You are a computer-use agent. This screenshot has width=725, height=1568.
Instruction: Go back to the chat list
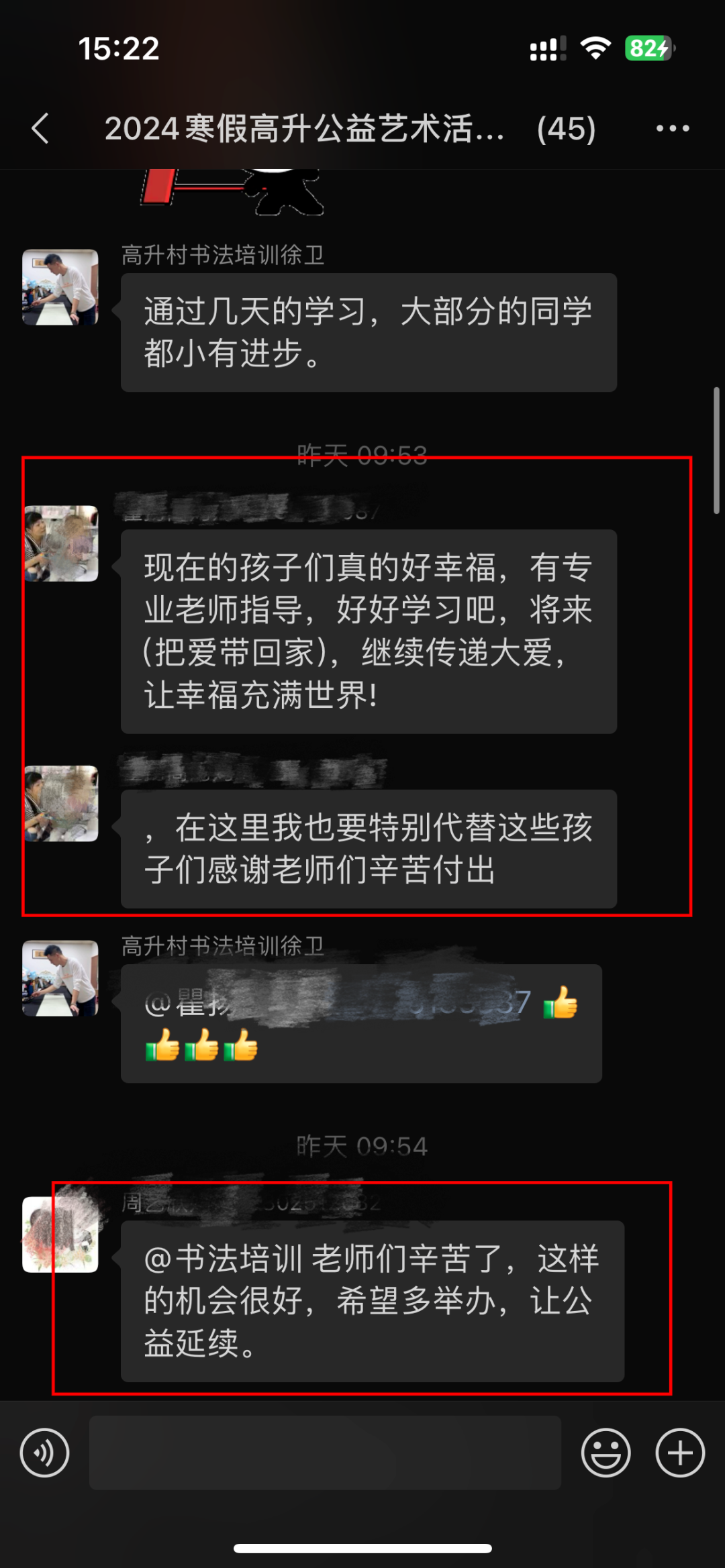[40, 128]
